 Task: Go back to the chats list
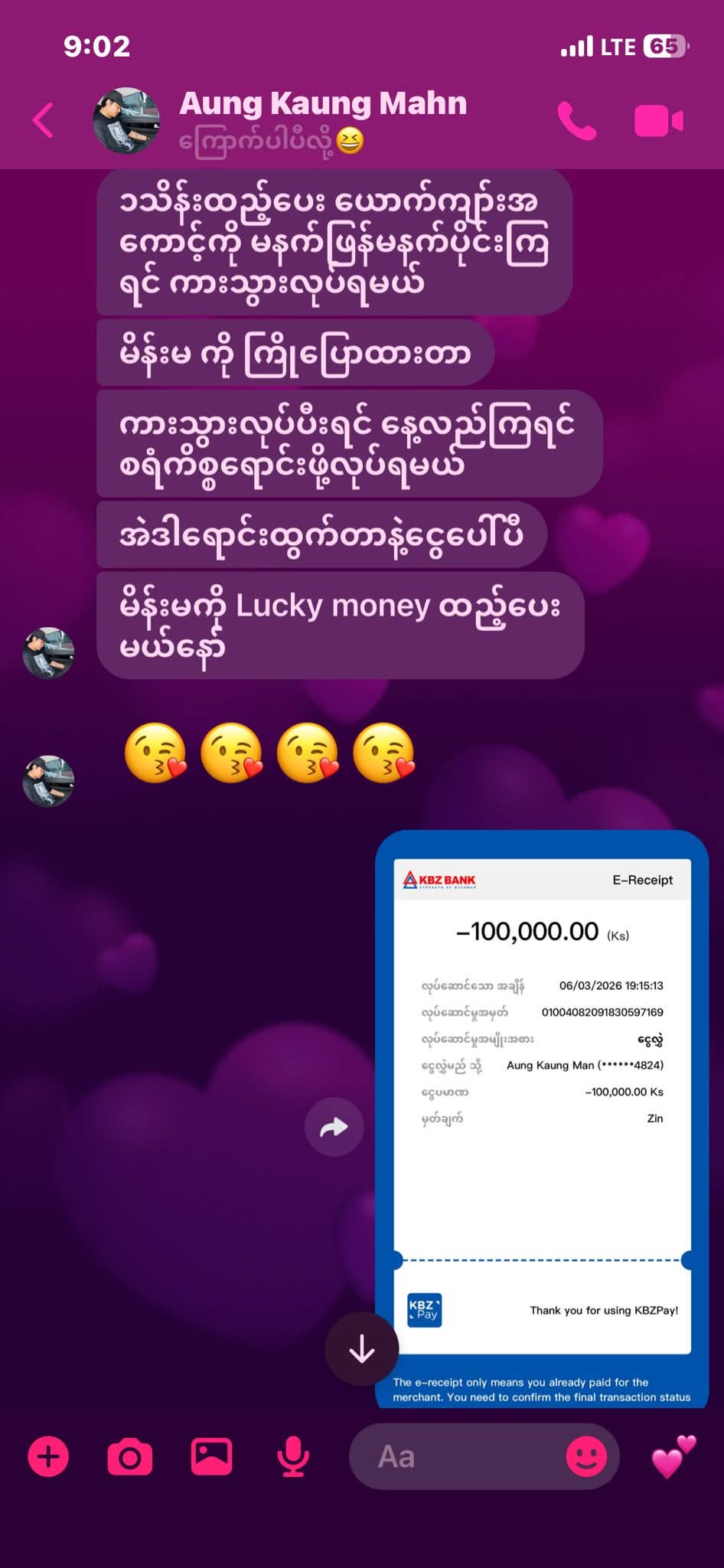click(44, 120)
